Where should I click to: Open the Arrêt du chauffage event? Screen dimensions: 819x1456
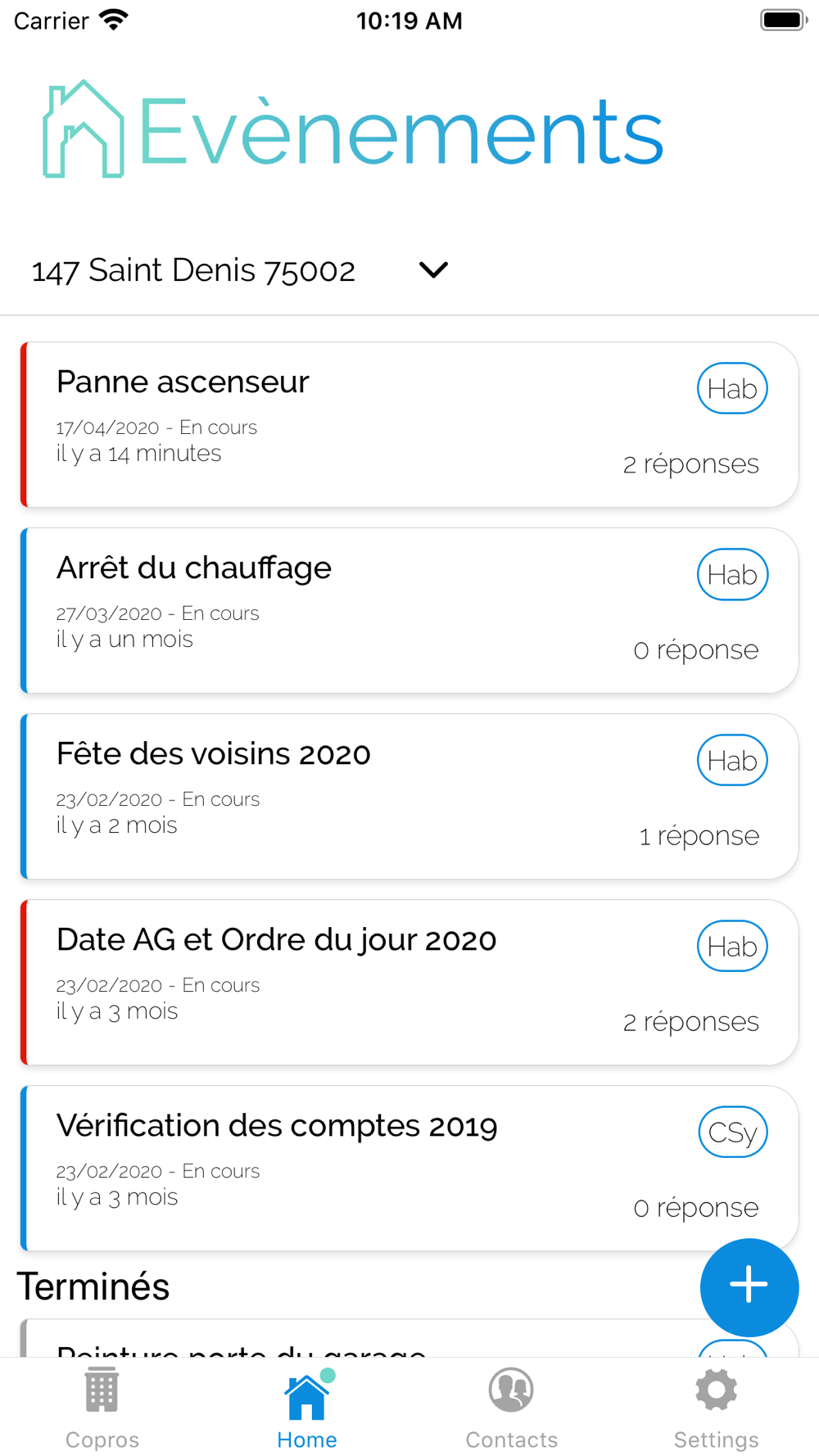409,610
